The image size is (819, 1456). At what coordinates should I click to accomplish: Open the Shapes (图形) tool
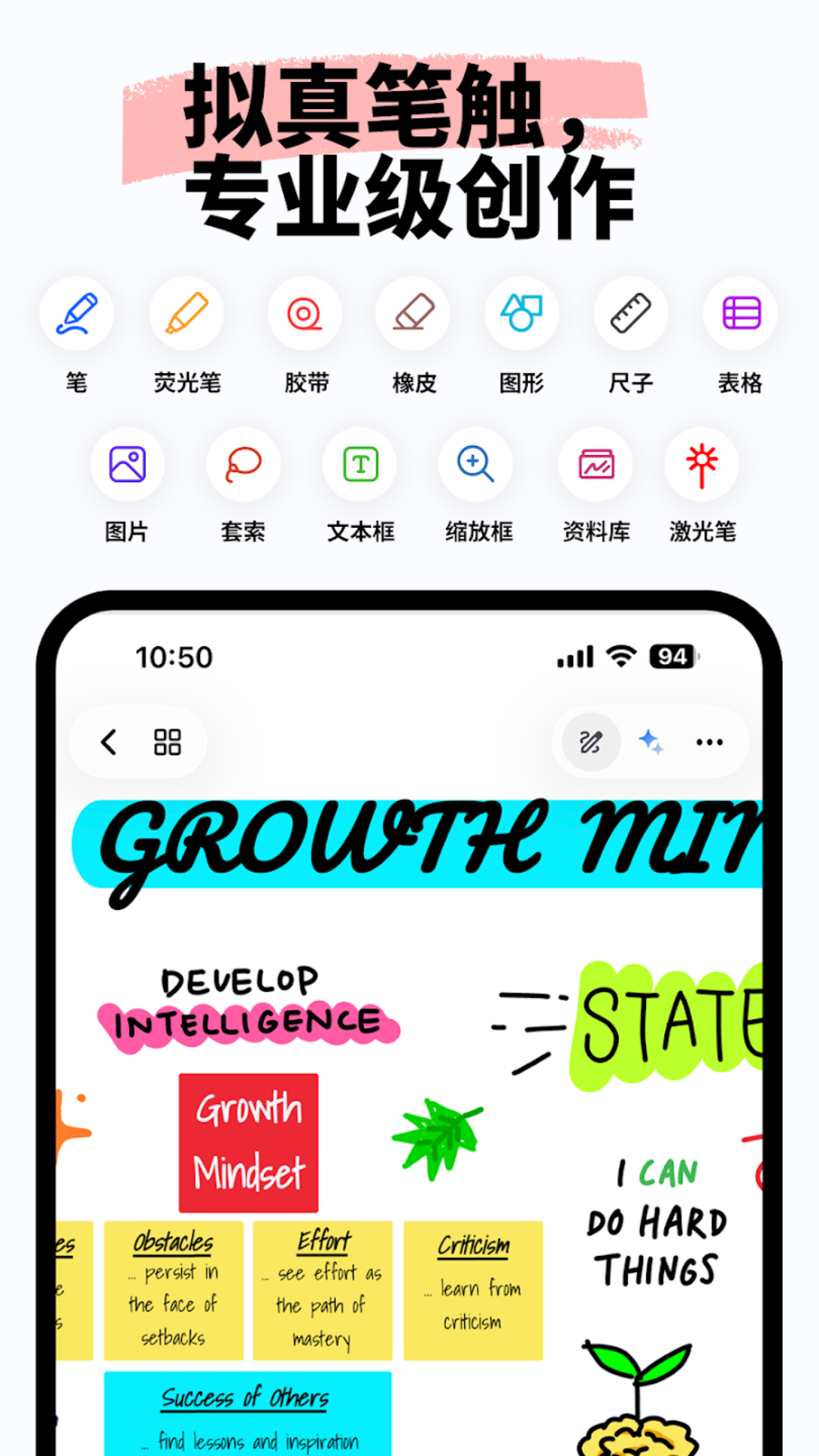click(521, 313)
